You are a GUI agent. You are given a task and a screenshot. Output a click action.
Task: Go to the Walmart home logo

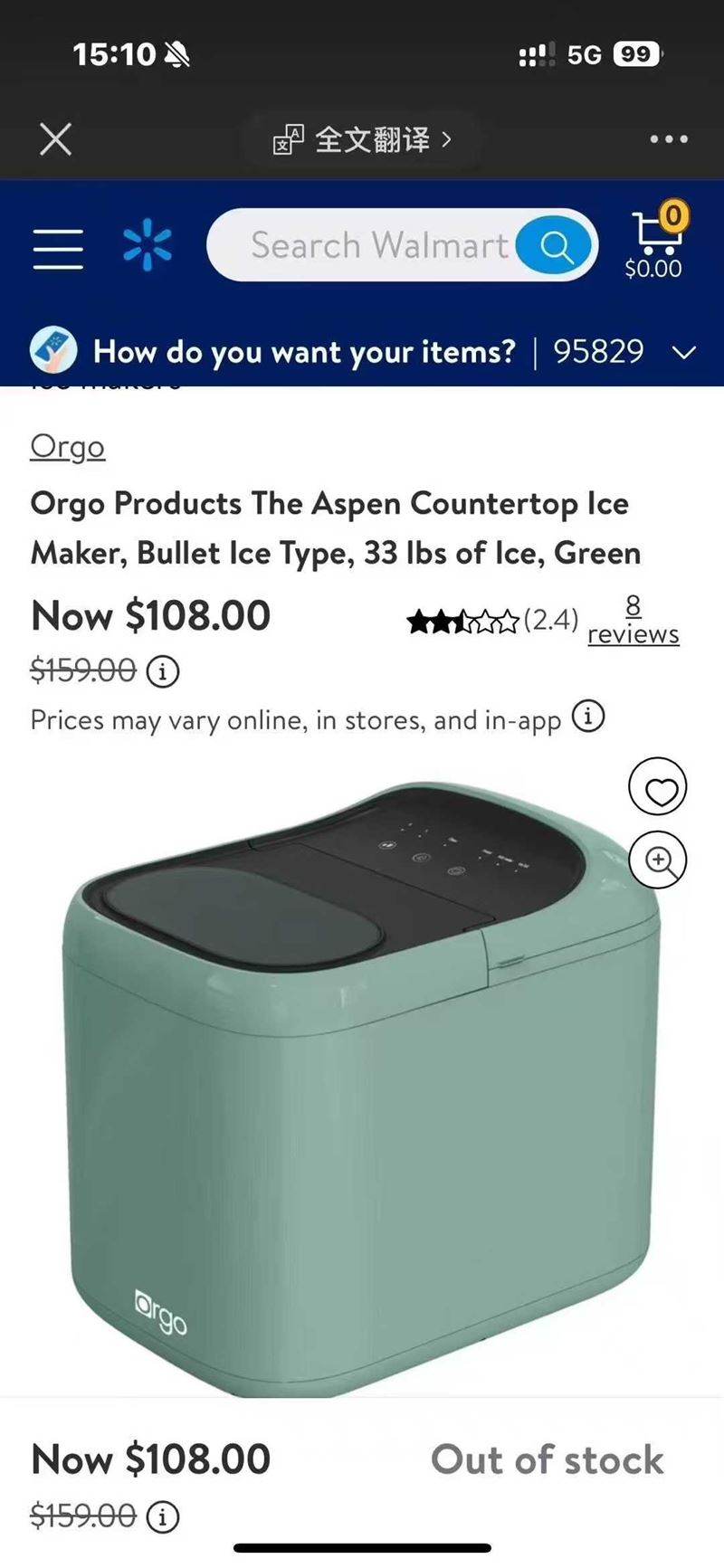(147, 246)
